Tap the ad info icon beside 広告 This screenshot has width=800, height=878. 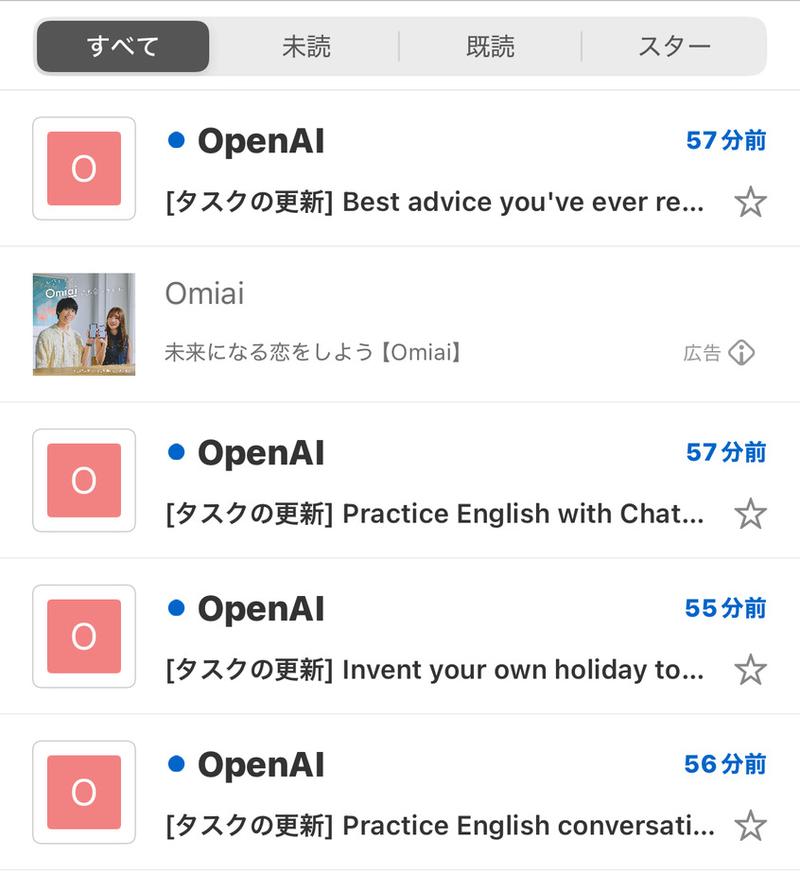[741, 353]
